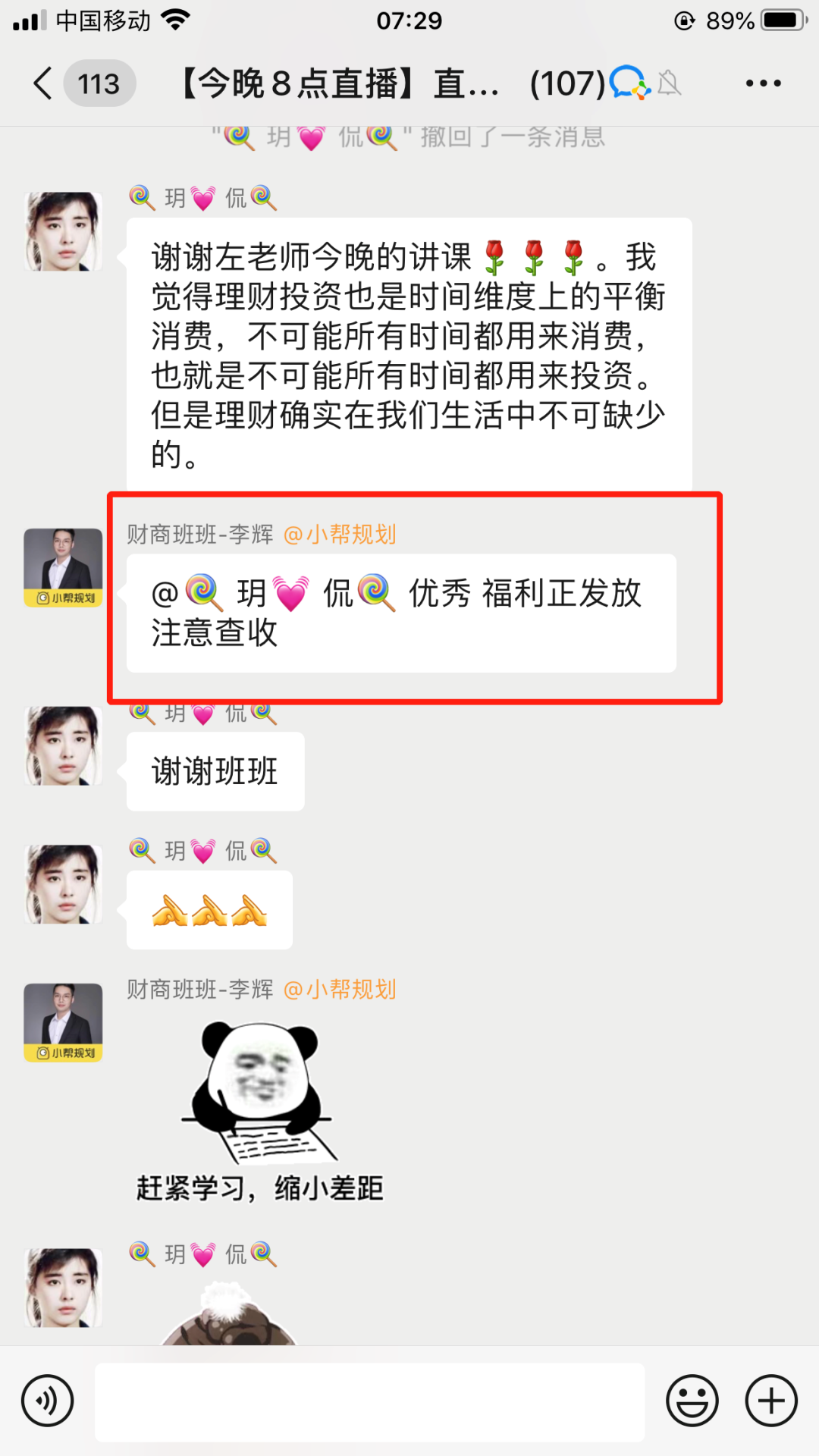Open the three-dot group chat menu
Viewport: 819px width, 1456px height.
pyautogui.click(x=763, y=83)
